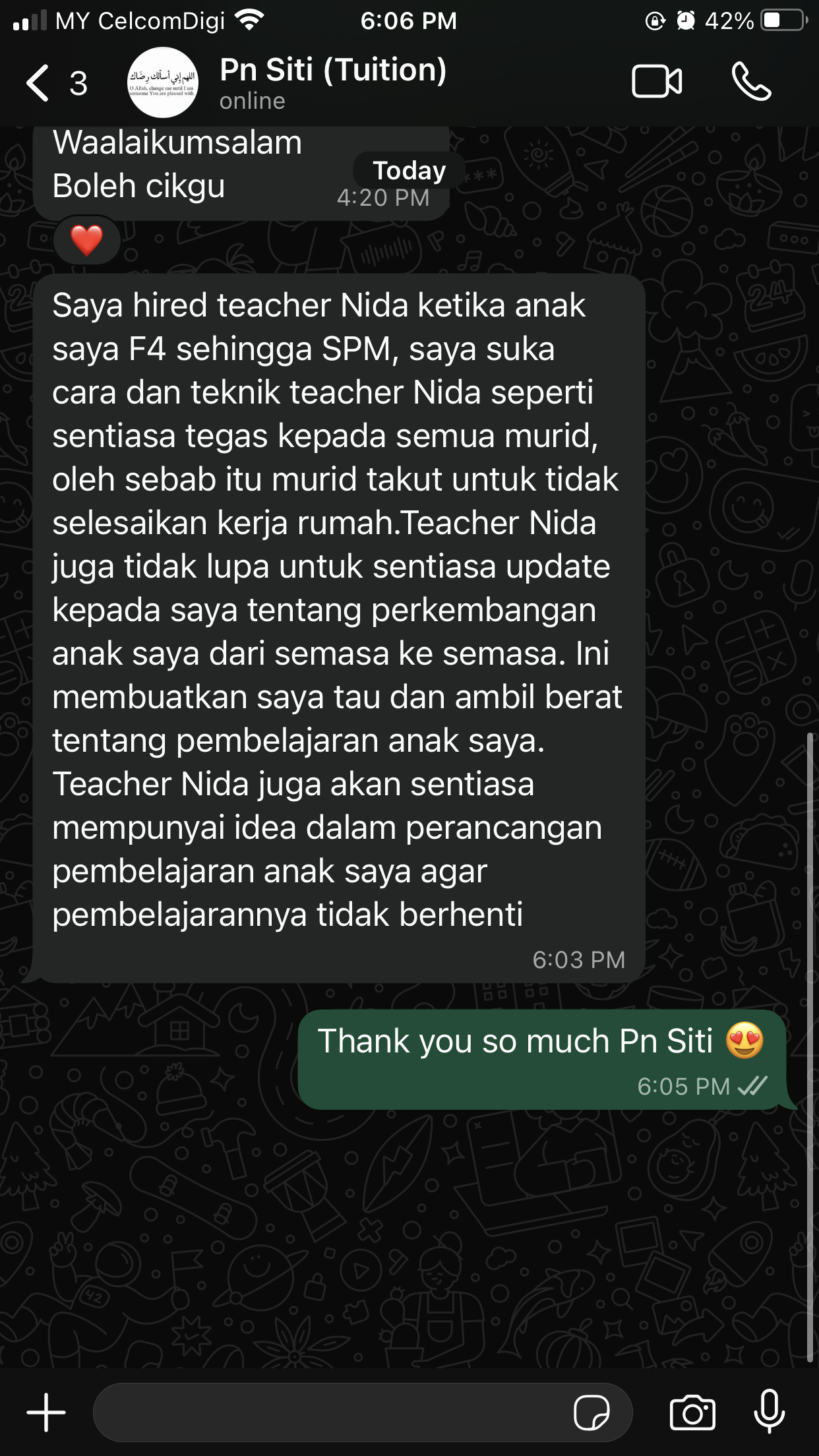View the heart reaction on Boleh cikgu message
The height and width of the screenshot is (1456, 819).
click(87, 240)
